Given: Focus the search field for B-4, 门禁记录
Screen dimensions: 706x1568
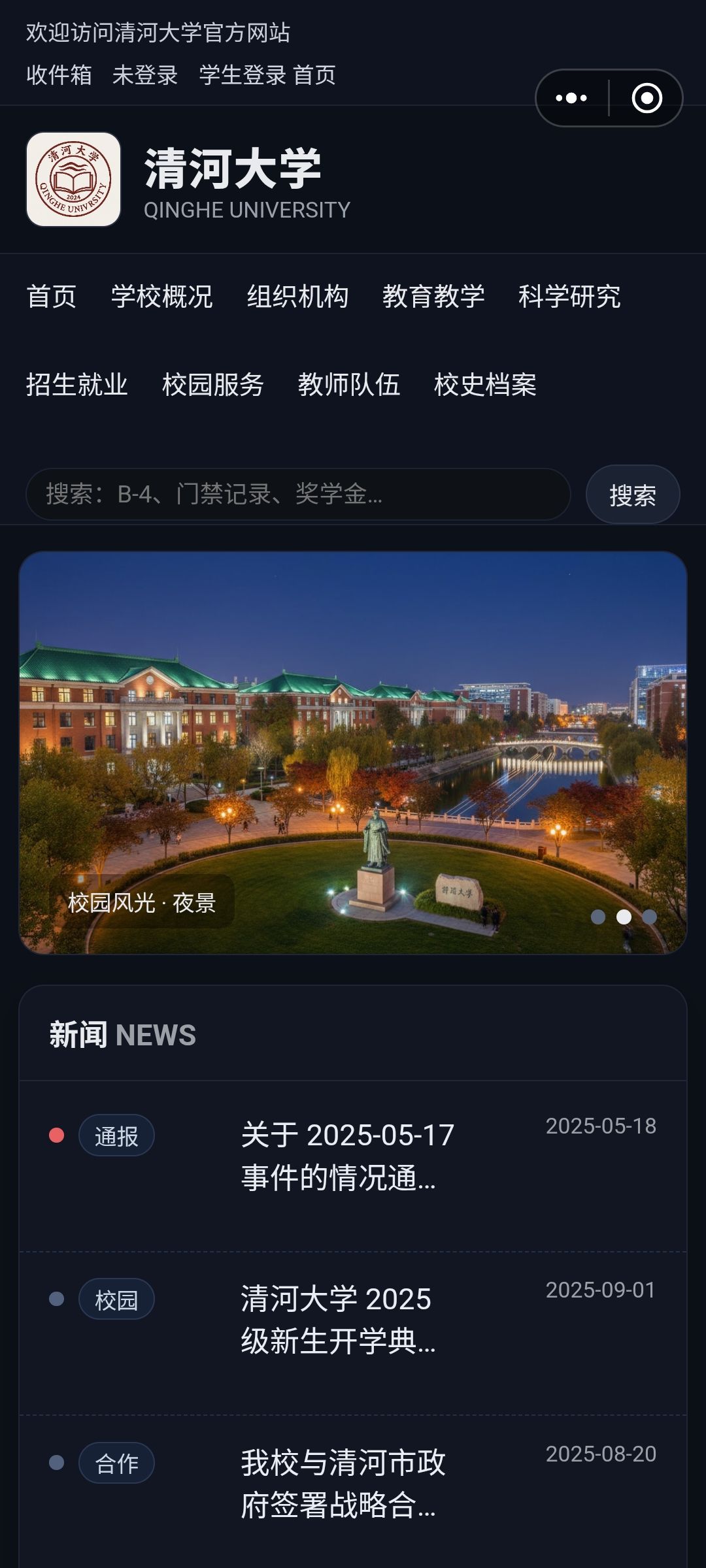Looking at the screenshot, I should pyautogui.click(x=297, y=495).
